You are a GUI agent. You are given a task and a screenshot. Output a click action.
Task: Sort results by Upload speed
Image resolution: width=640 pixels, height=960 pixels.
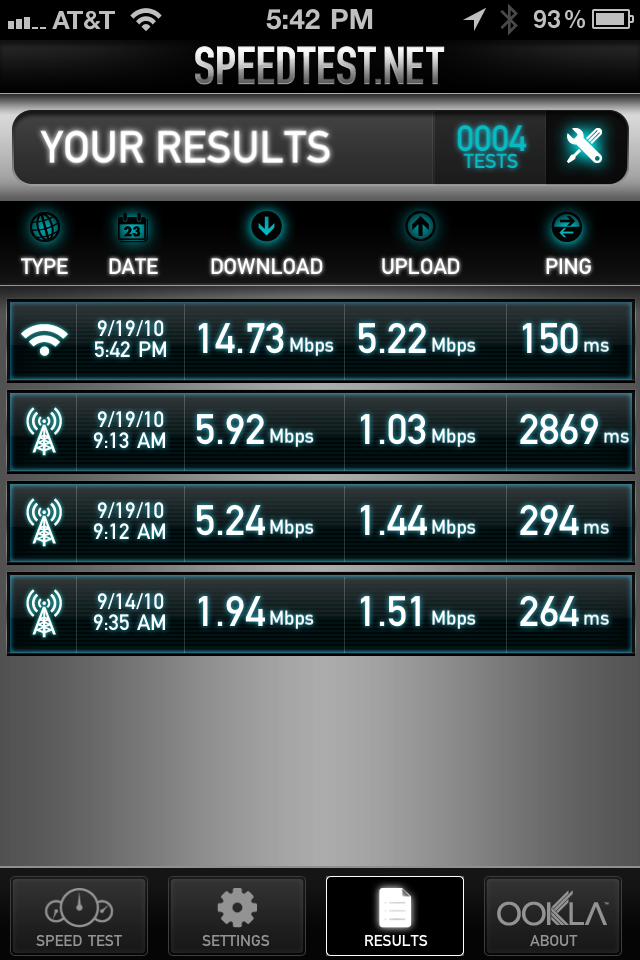click(420, 245)
